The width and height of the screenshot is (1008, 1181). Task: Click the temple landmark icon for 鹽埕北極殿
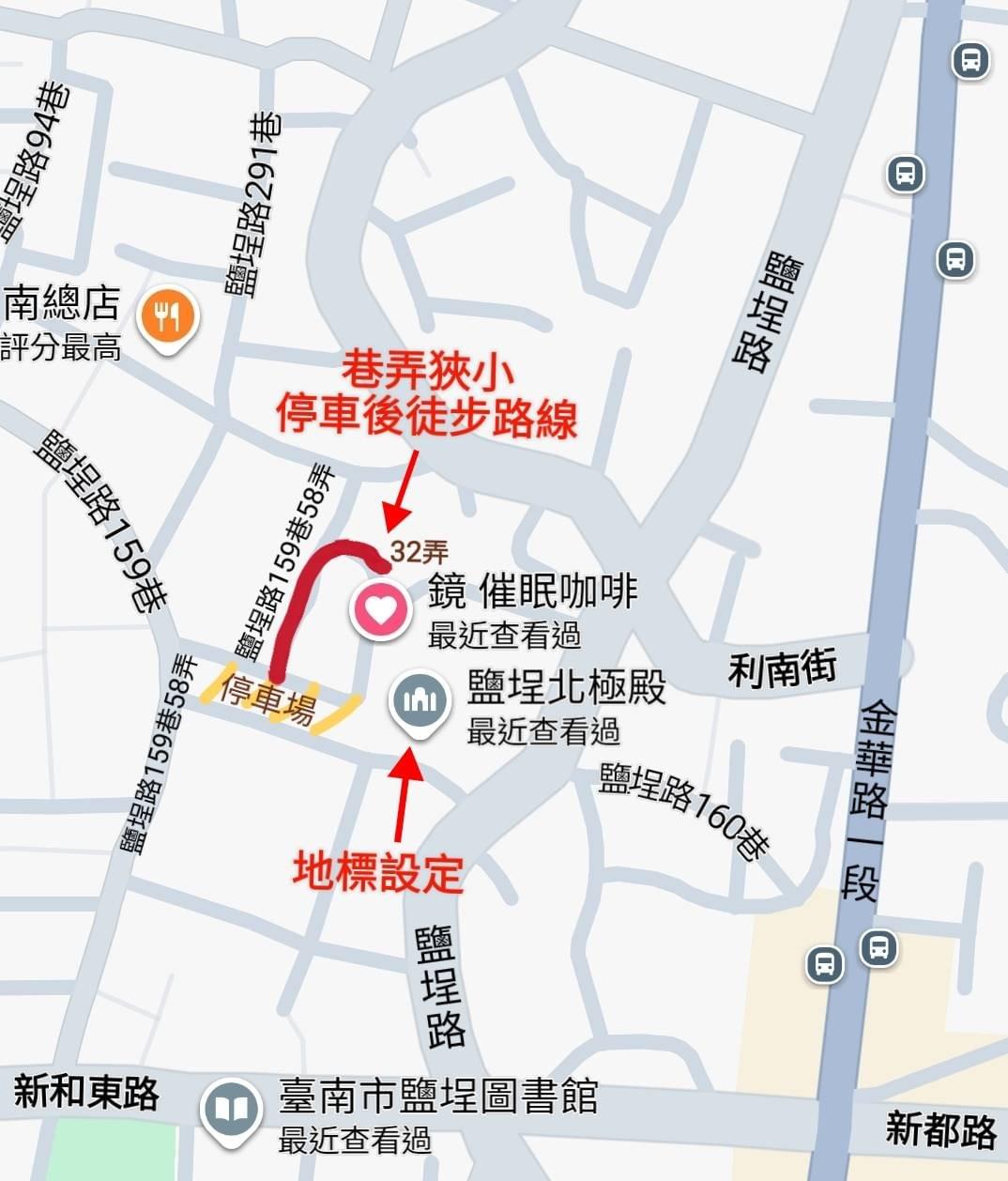(x=420, y=698)
